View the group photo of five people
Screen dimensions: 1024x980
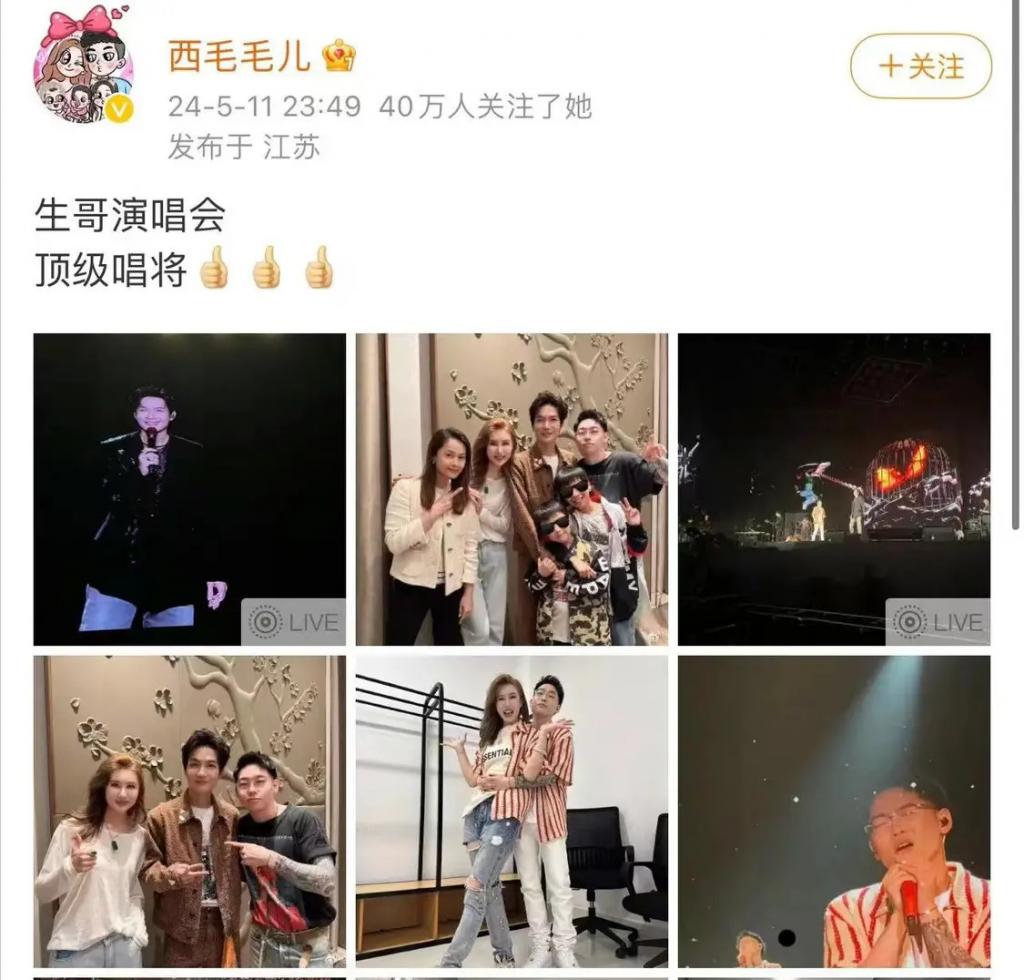click(x=511, y=489)
